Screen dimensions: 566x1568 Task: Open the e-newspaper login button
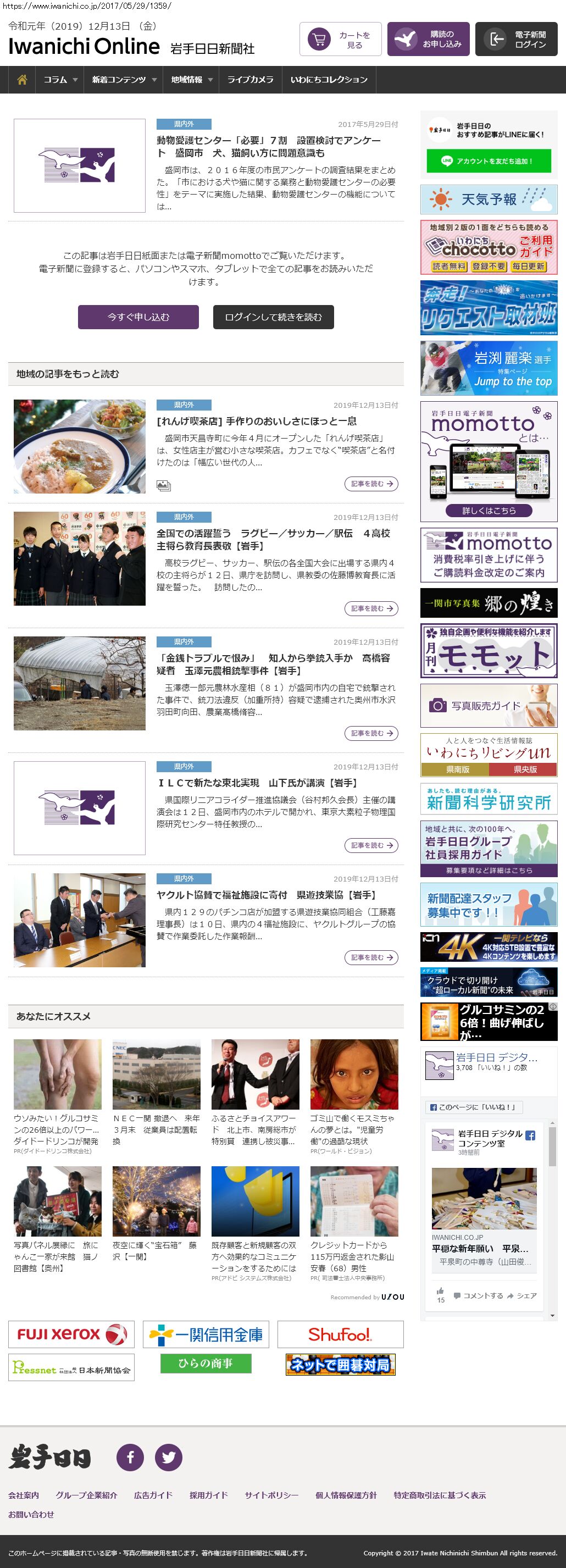pyautogui.click(x=515, y=40)
